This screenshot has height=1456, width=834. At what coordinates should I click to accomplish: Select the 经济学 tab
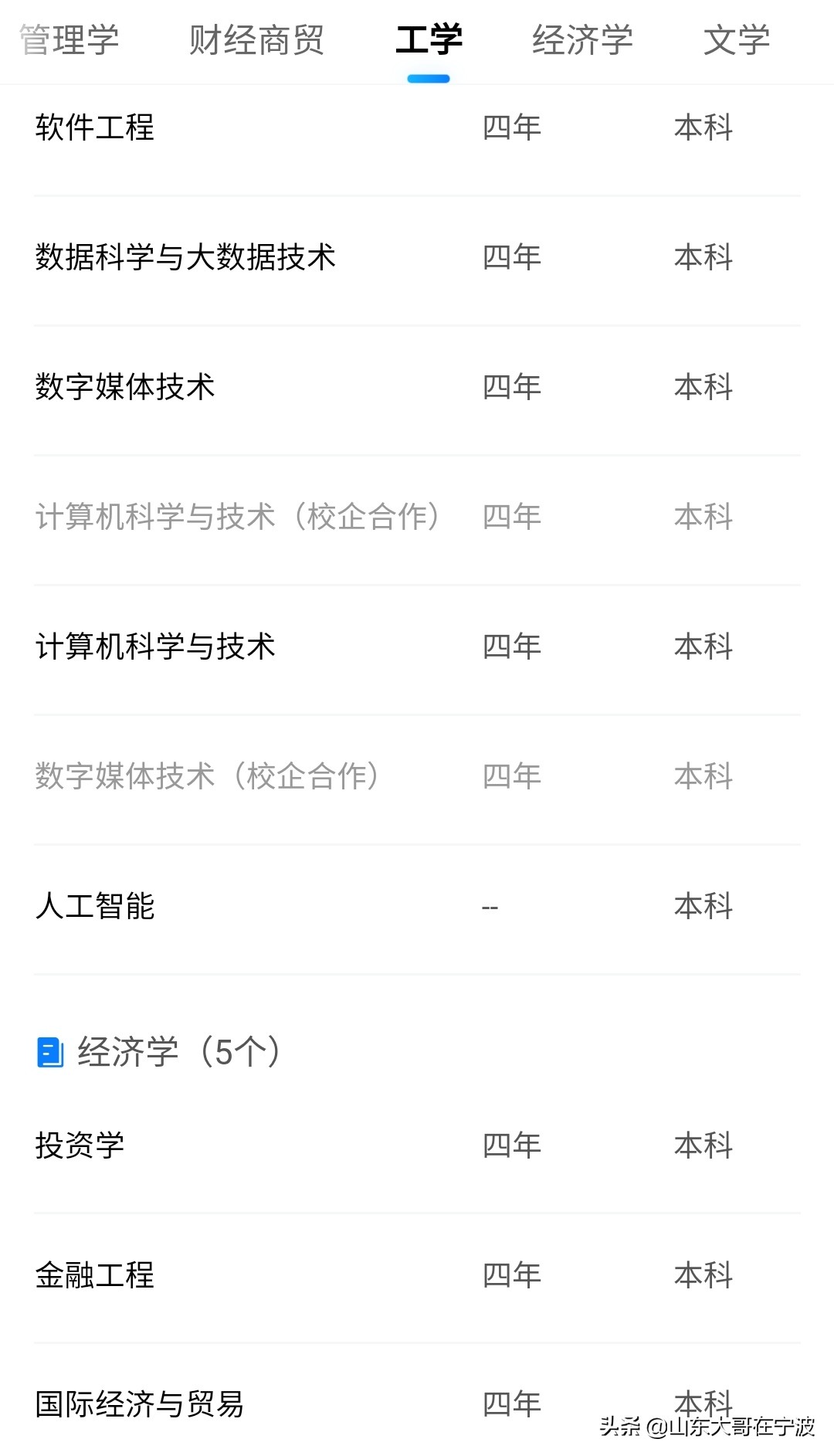[582, 40]
